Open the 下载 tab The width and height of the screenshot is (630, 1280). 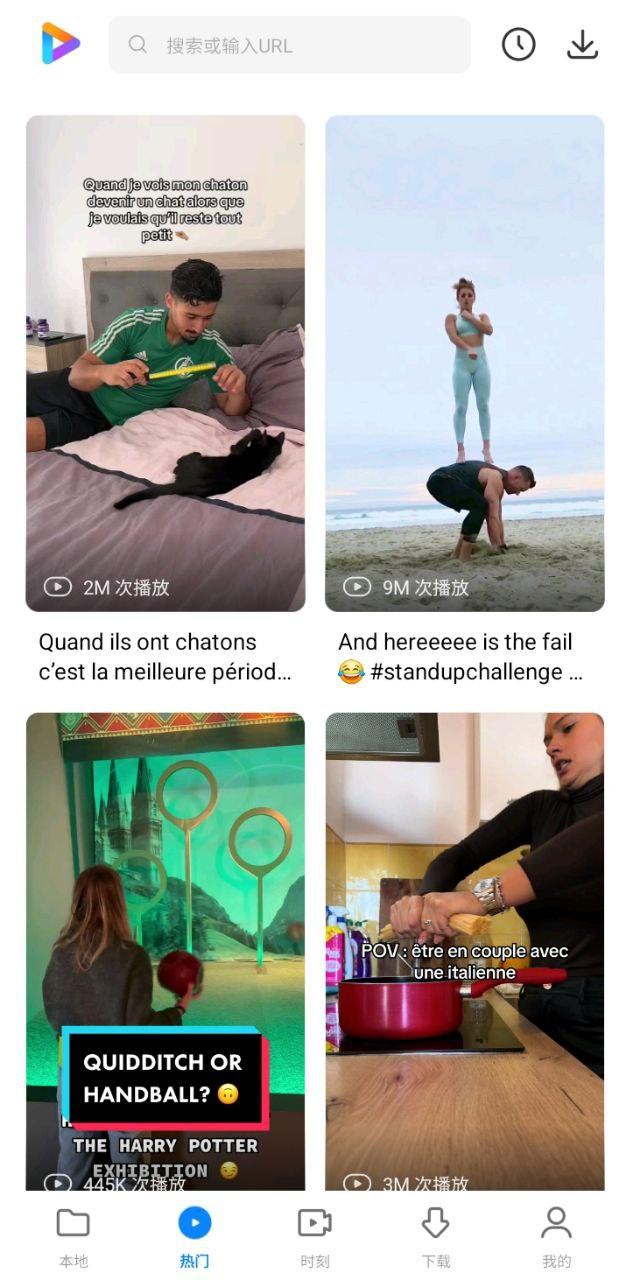[435, 1236]
